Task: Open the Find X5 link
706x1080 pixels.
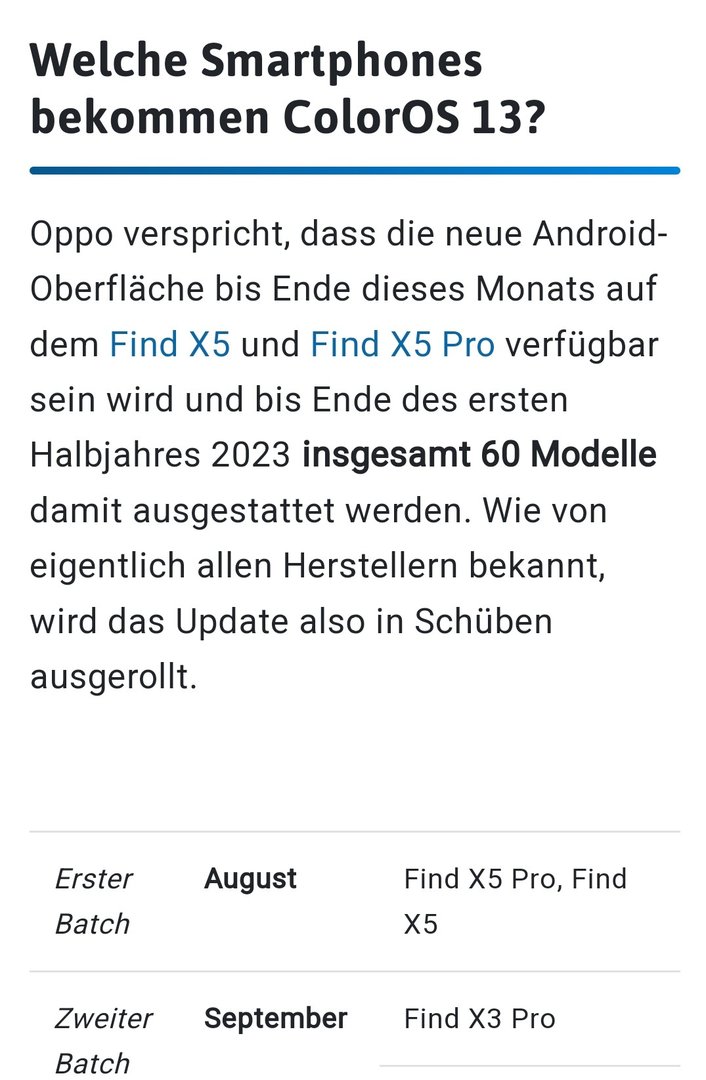Action: [x=169, y=345]
